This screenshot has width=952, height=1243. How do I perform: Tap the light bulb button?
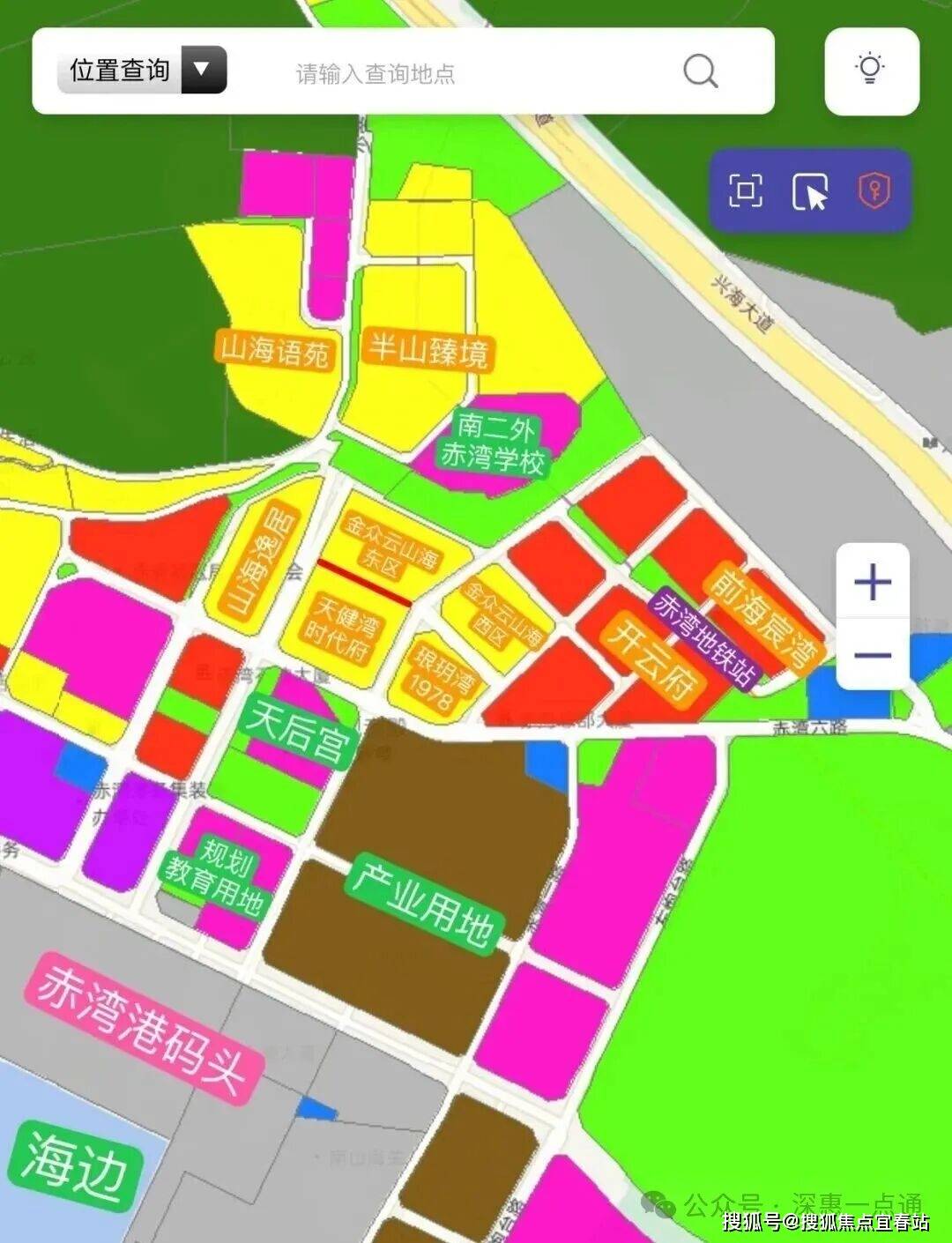point(871,71)
